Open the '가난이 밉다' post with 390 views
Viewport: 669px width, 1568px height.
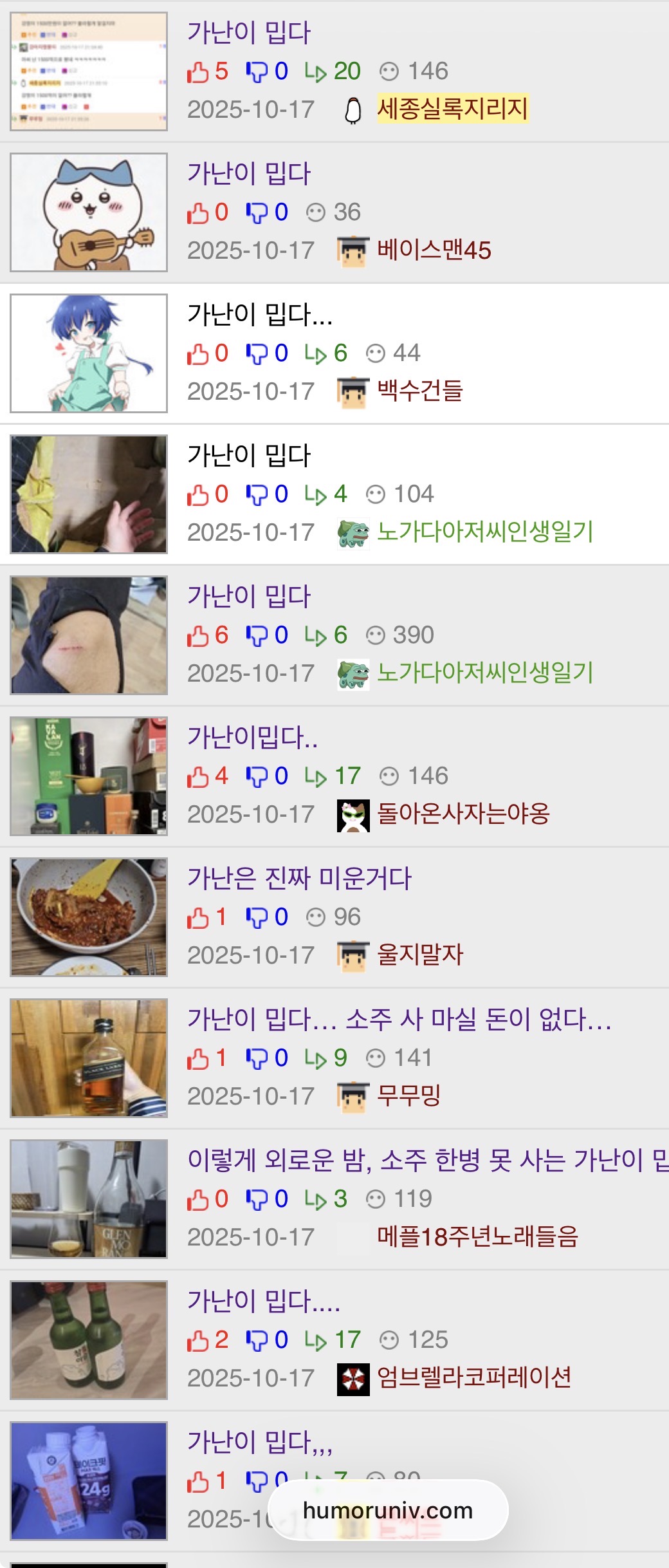tap(248, 597)
